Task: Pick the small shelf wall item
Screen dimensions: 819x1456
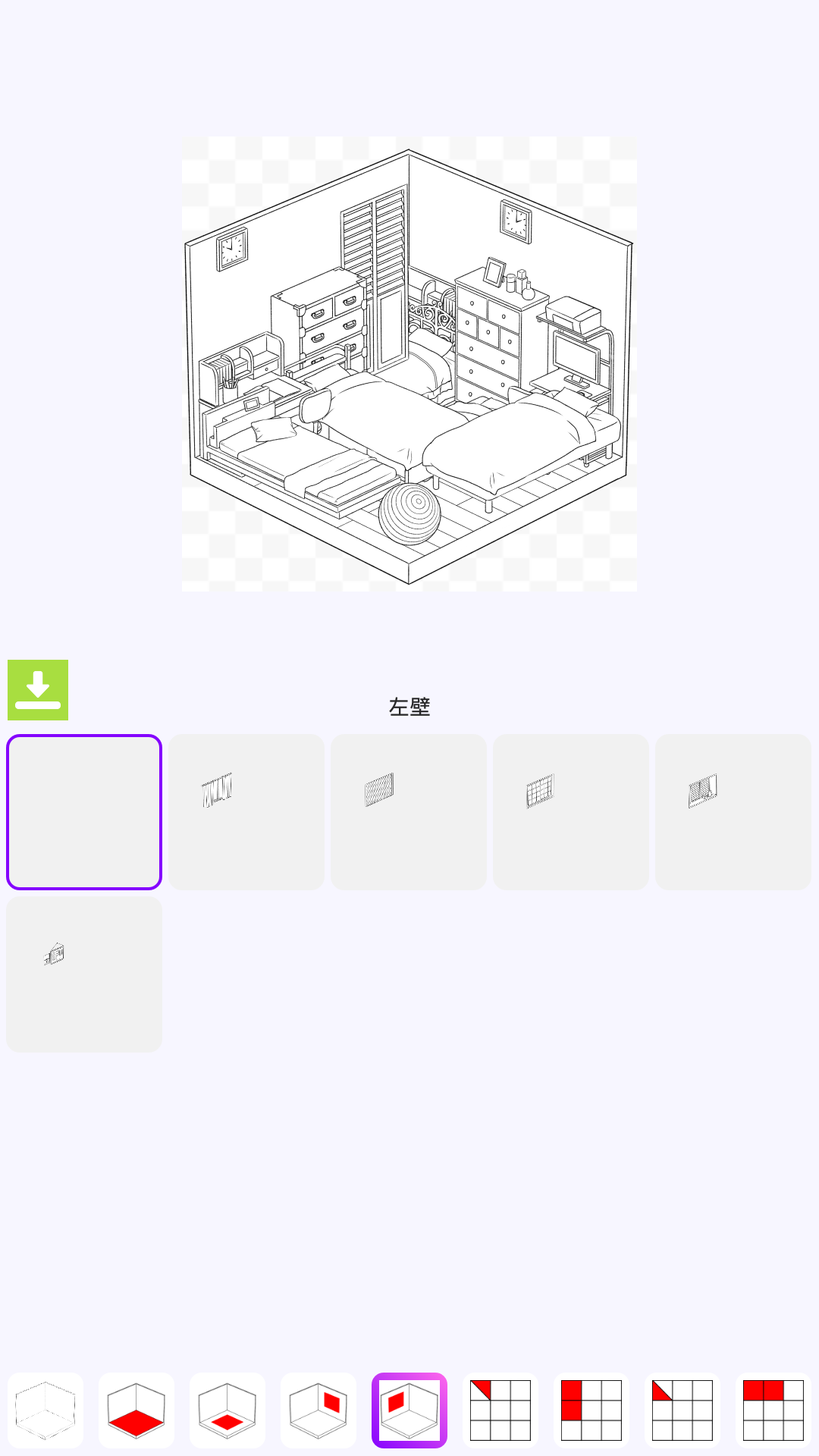Action: tap(84, 974)
